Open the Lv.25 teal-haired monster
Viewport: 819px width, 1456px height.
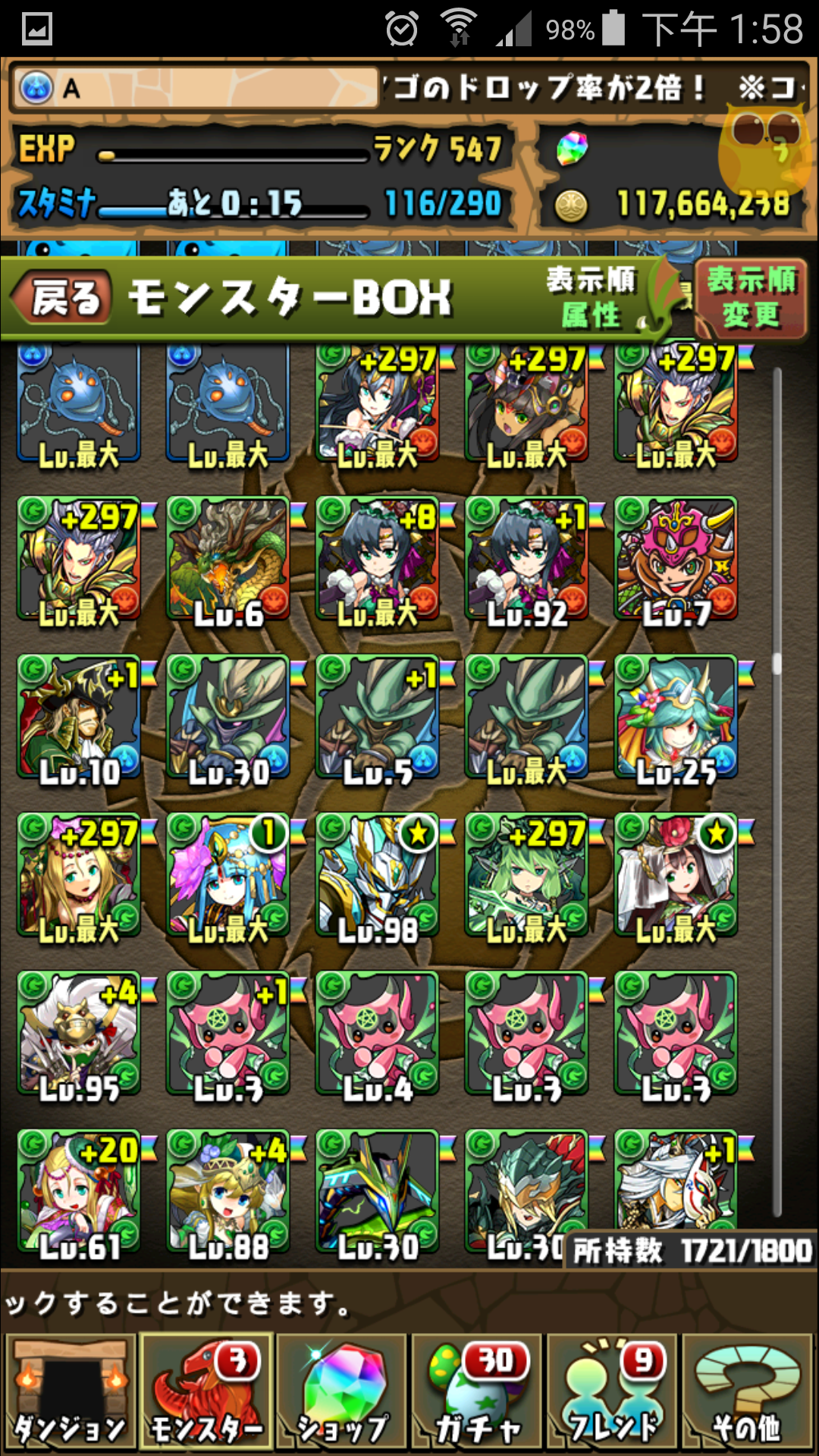click(676, 718)
